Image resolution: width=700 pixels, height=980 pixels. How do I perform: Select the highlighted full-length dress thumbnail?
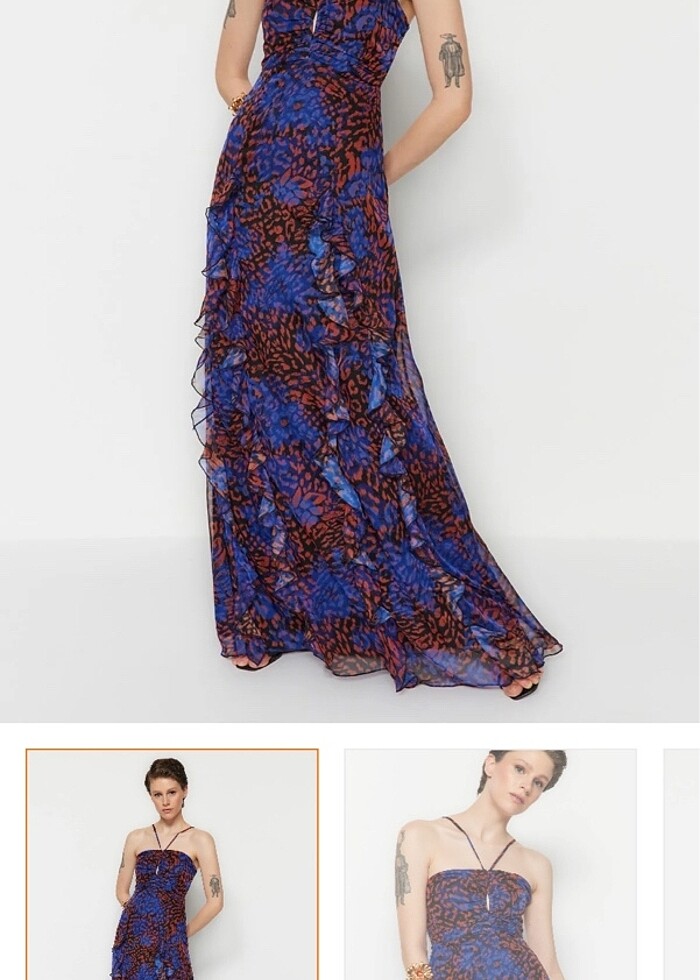click(172, 864)
